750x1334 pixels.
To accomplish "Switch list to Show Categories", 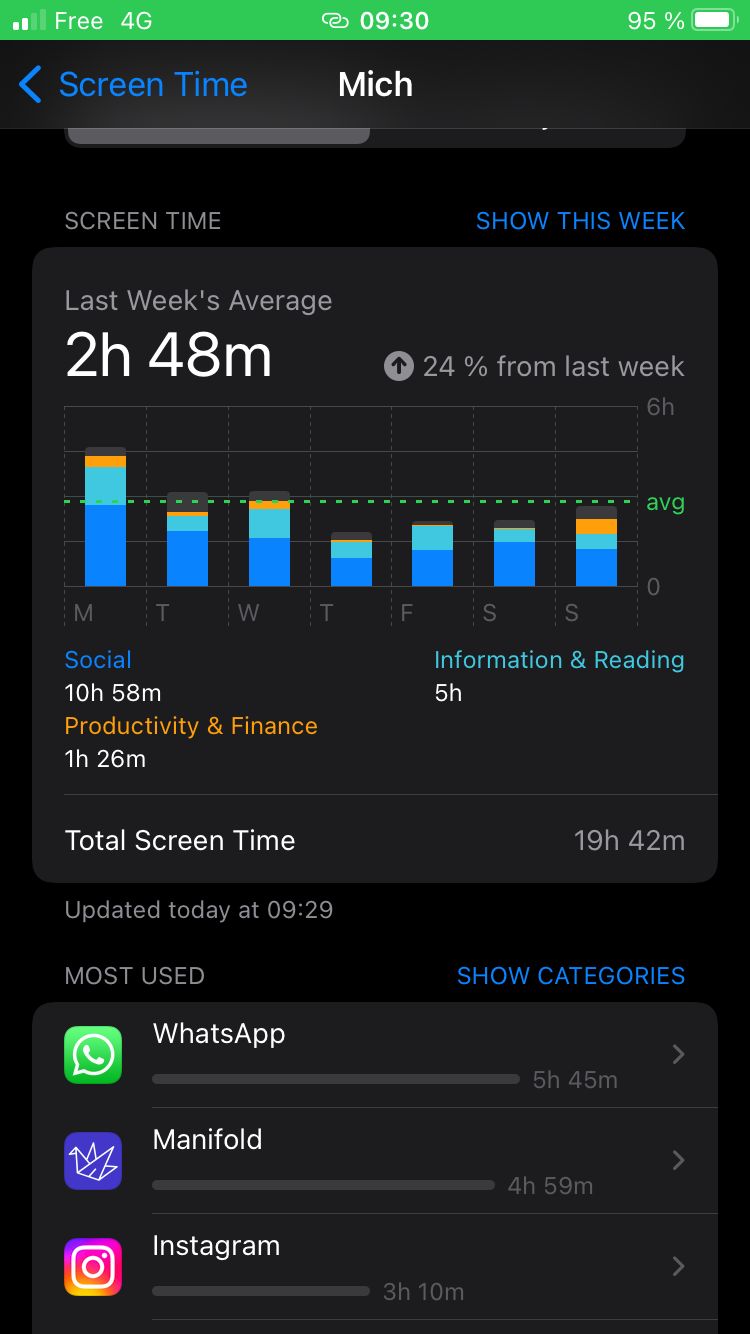I will 570,976.
